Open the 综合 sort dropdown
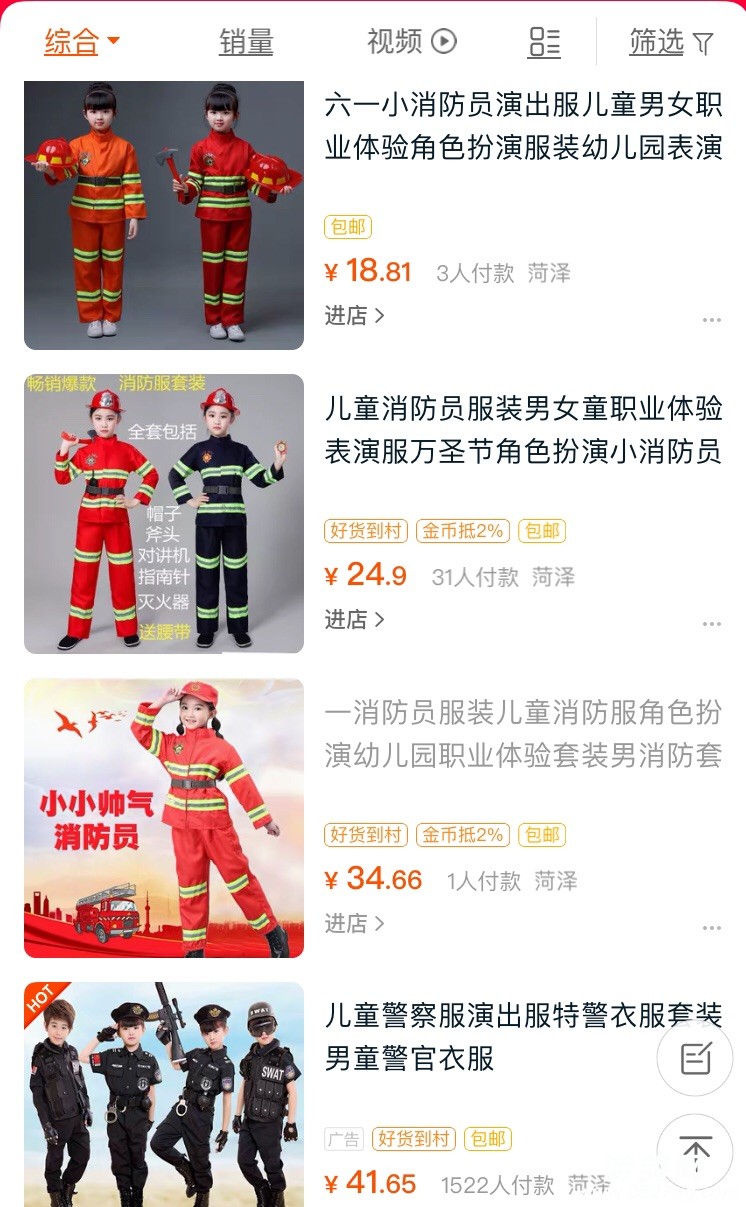The image size is (746, 1207). (82, 42)
